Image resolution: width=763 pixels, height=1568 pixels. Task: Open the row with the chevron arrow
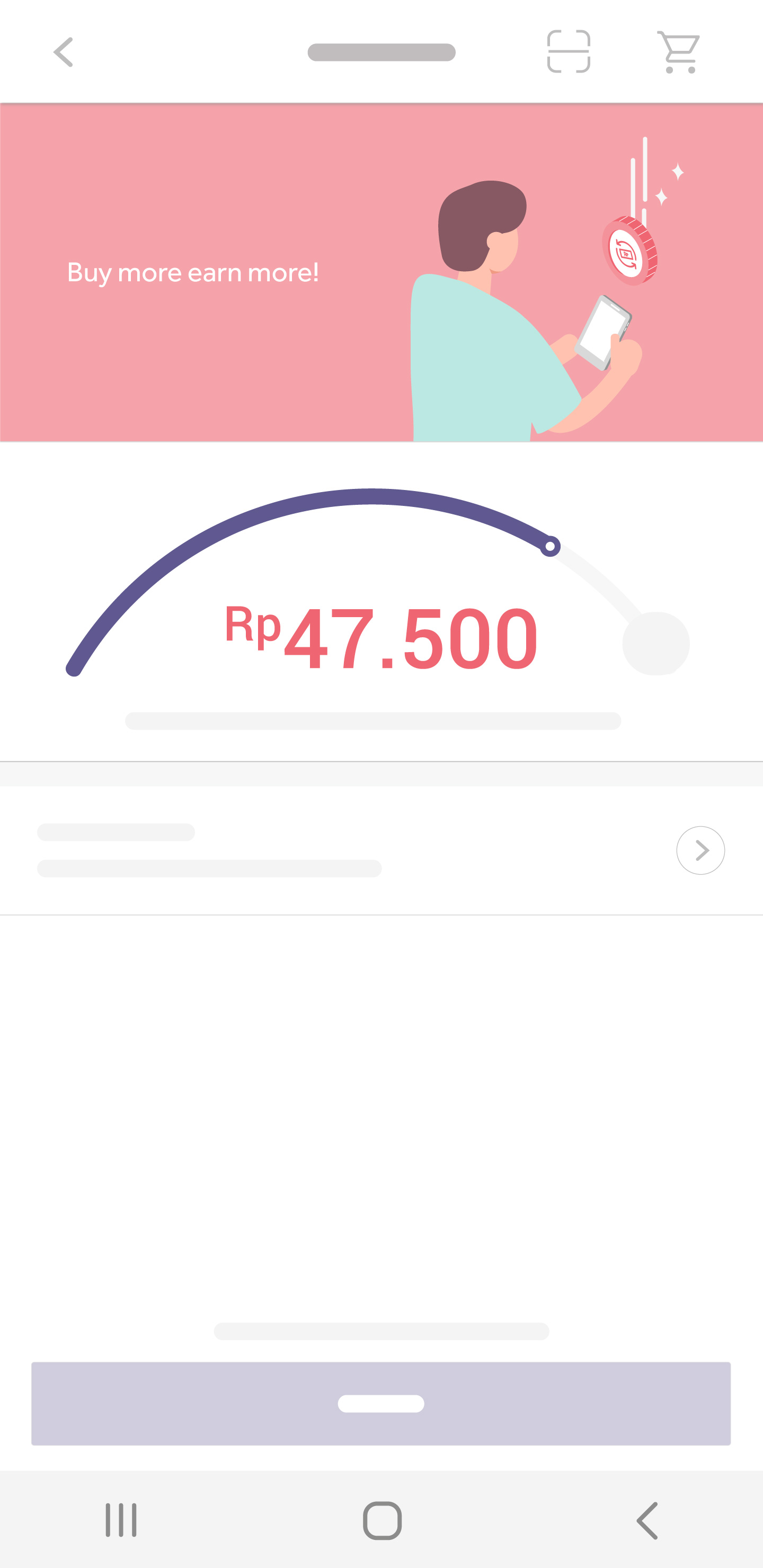point(381,850)
